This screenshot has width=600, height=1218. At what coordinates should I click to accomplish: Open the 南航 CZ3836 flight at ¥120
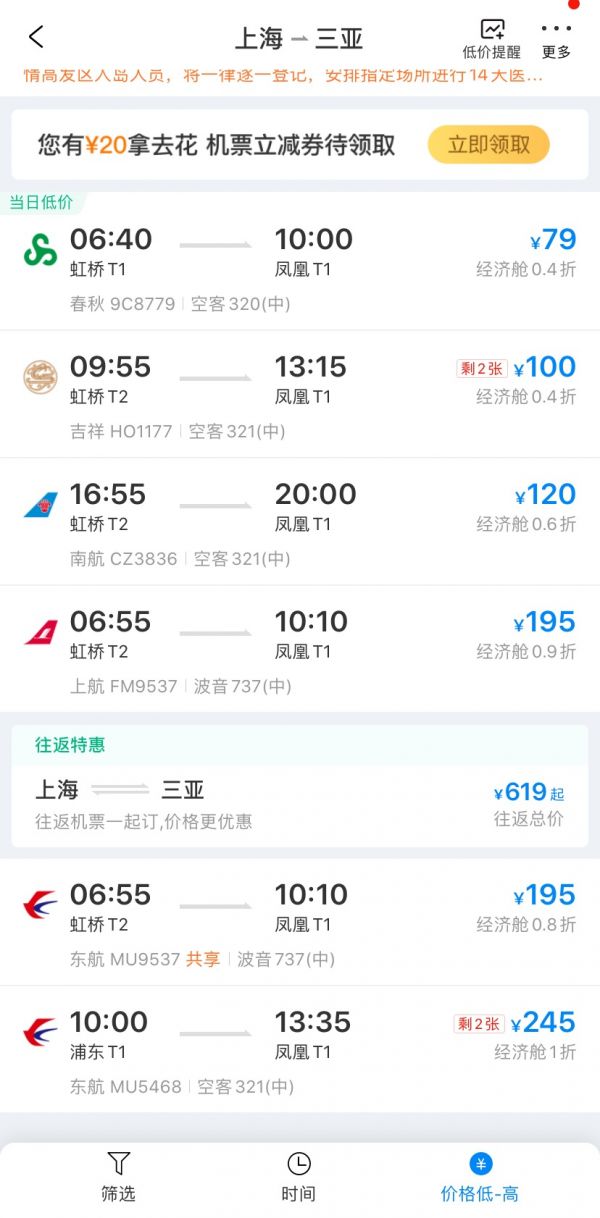300,522
